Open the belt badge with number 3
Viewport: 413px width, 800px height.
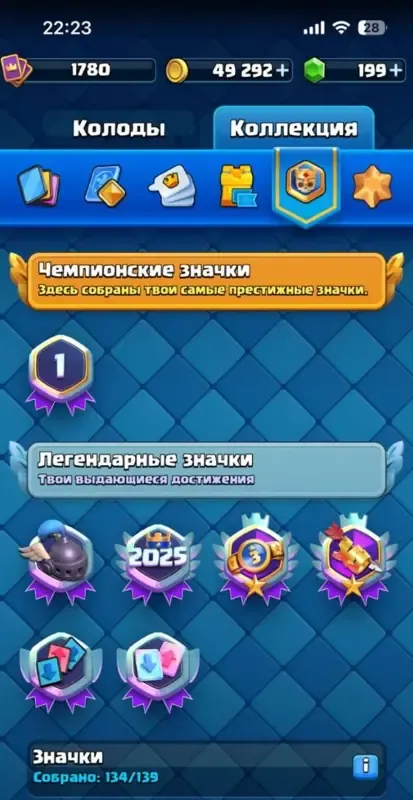tap(255, 559)
